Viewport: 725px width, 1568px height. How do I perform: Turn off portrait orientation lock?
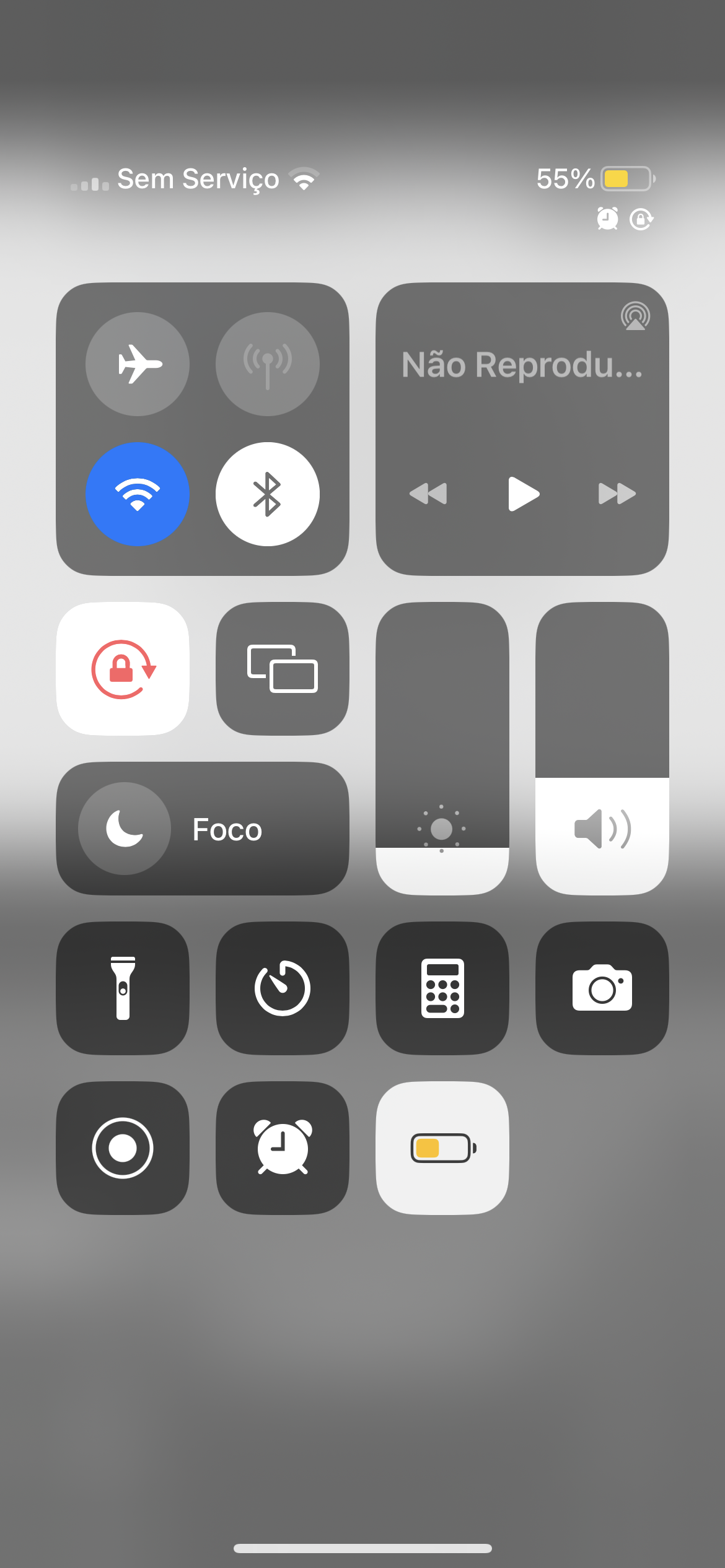pos(123,669)
